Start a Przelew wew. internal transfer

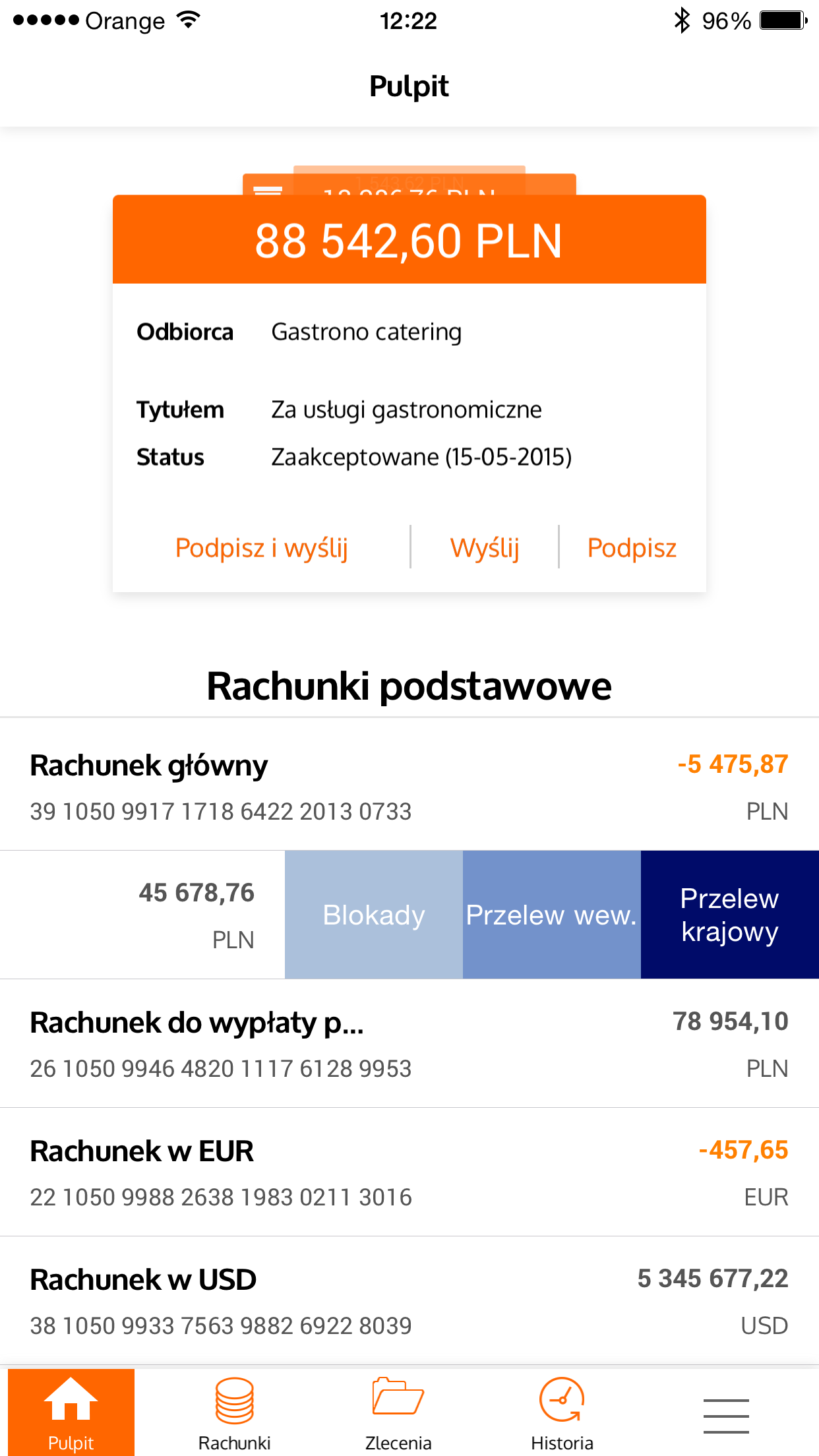tap(551, 915)
